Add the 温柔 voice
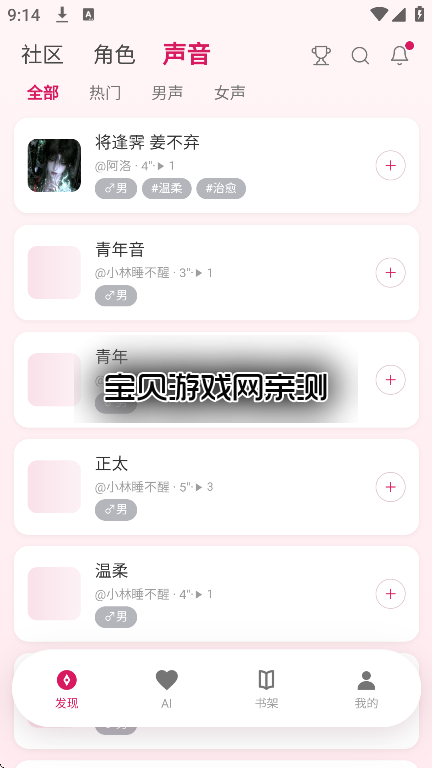The height and width of the screenshot is (768, 432). coord(390,594)
